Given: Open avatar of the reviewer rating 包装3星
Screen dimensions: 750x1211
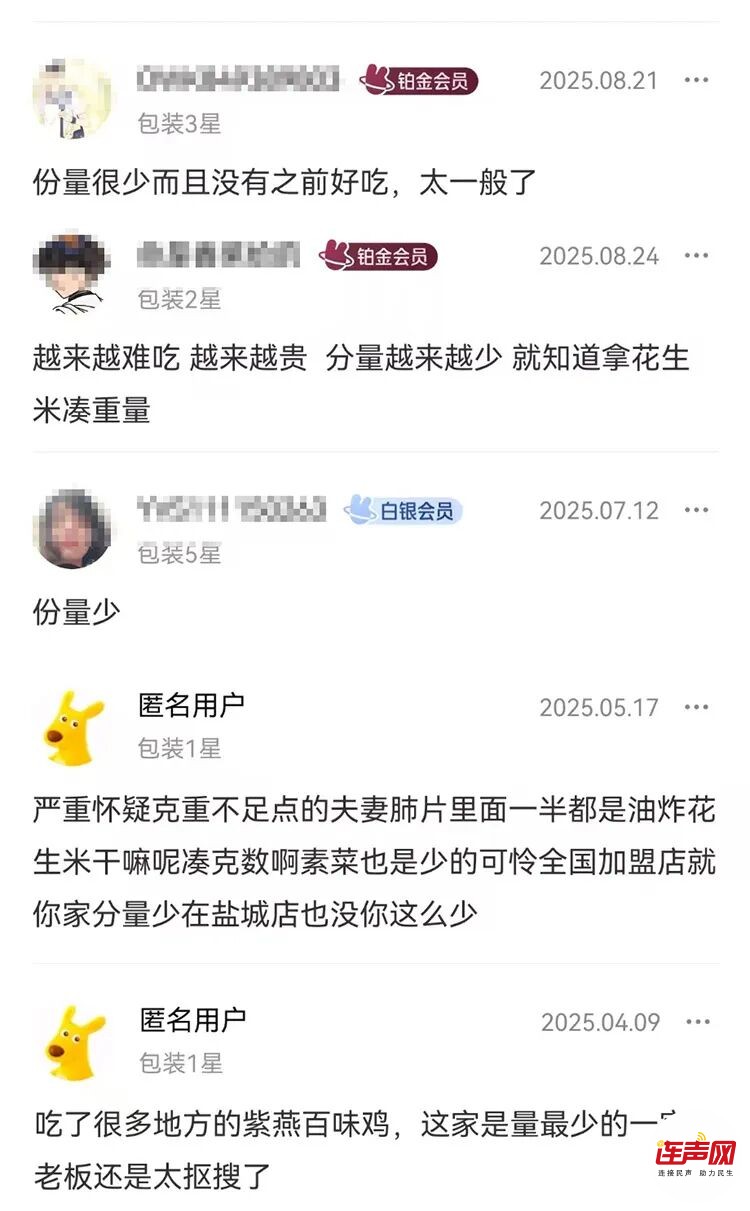Looking at the screenshot, I should click(72, 98).
